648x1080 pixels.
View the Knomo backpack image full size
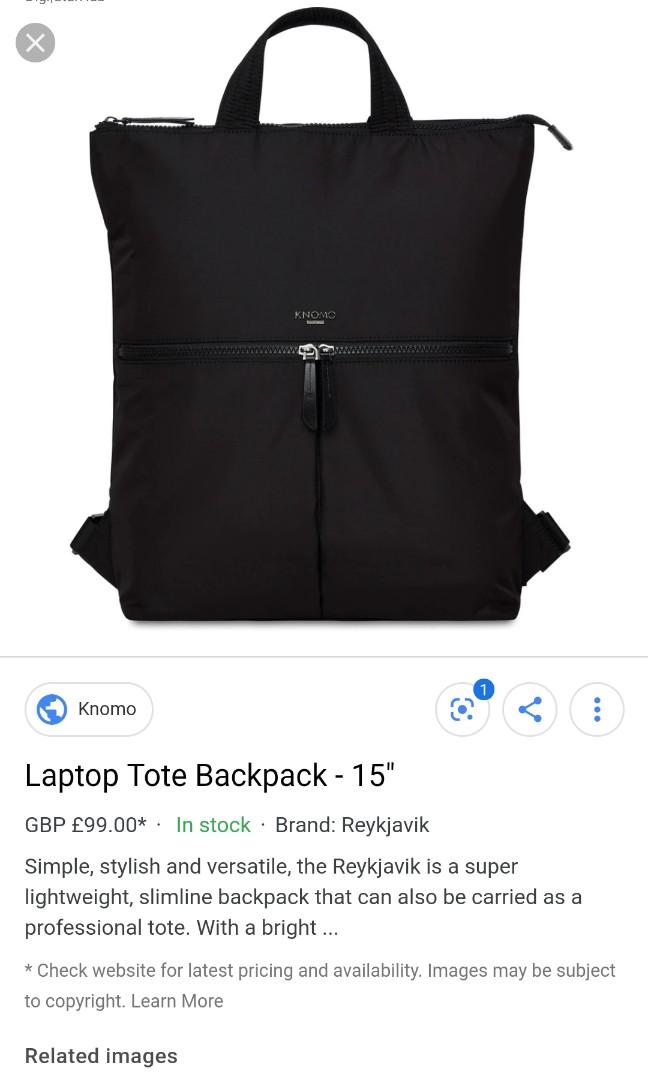click(320, 330)
